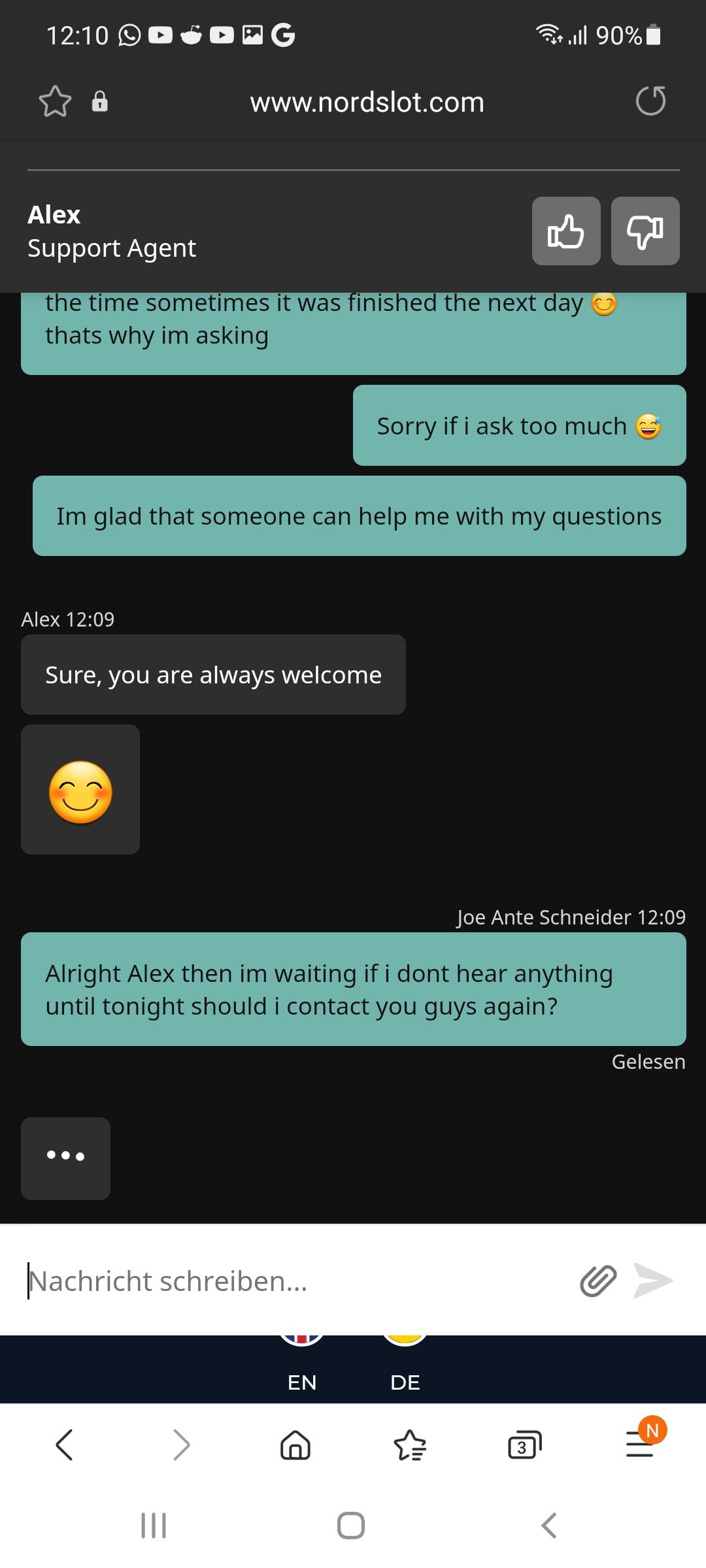Bookmark this page with the star
Screen dimensions: 706x1568
(55, 102)
